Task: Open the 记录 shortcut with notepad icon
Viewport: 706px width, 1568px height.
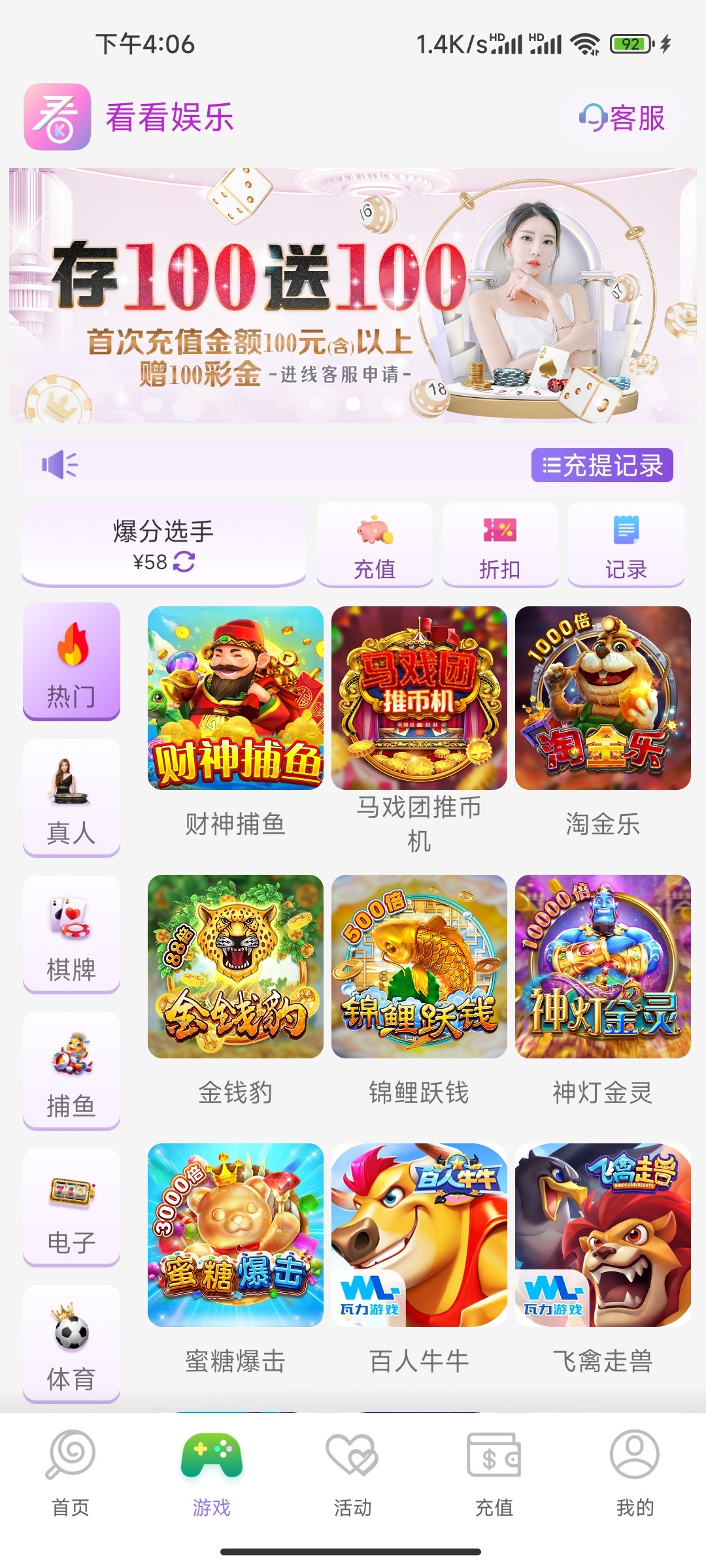Action: pyautogui.click(x=626, y=546)
